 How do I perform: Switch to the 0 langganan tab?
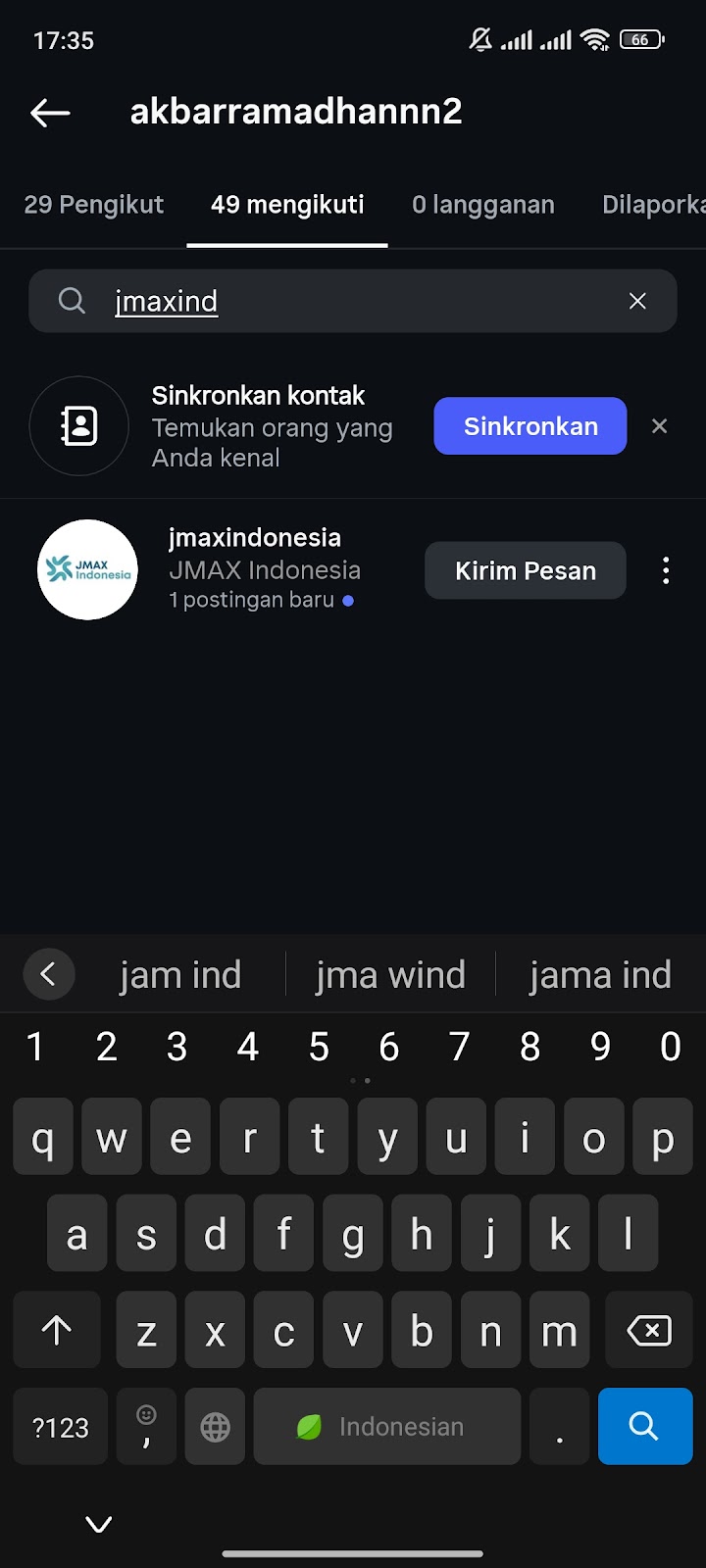point(482,205)
